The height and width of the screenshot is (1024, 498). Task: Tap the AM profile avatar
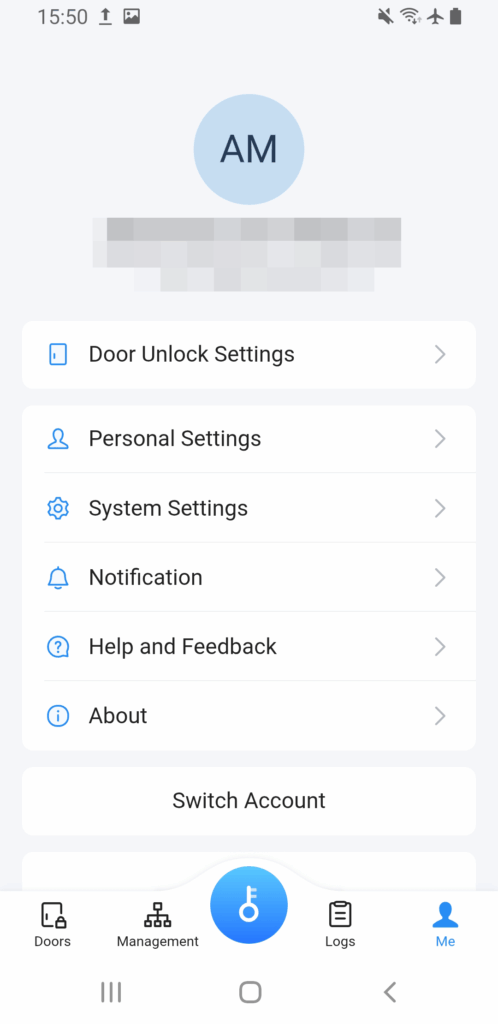tap(249, 150)
